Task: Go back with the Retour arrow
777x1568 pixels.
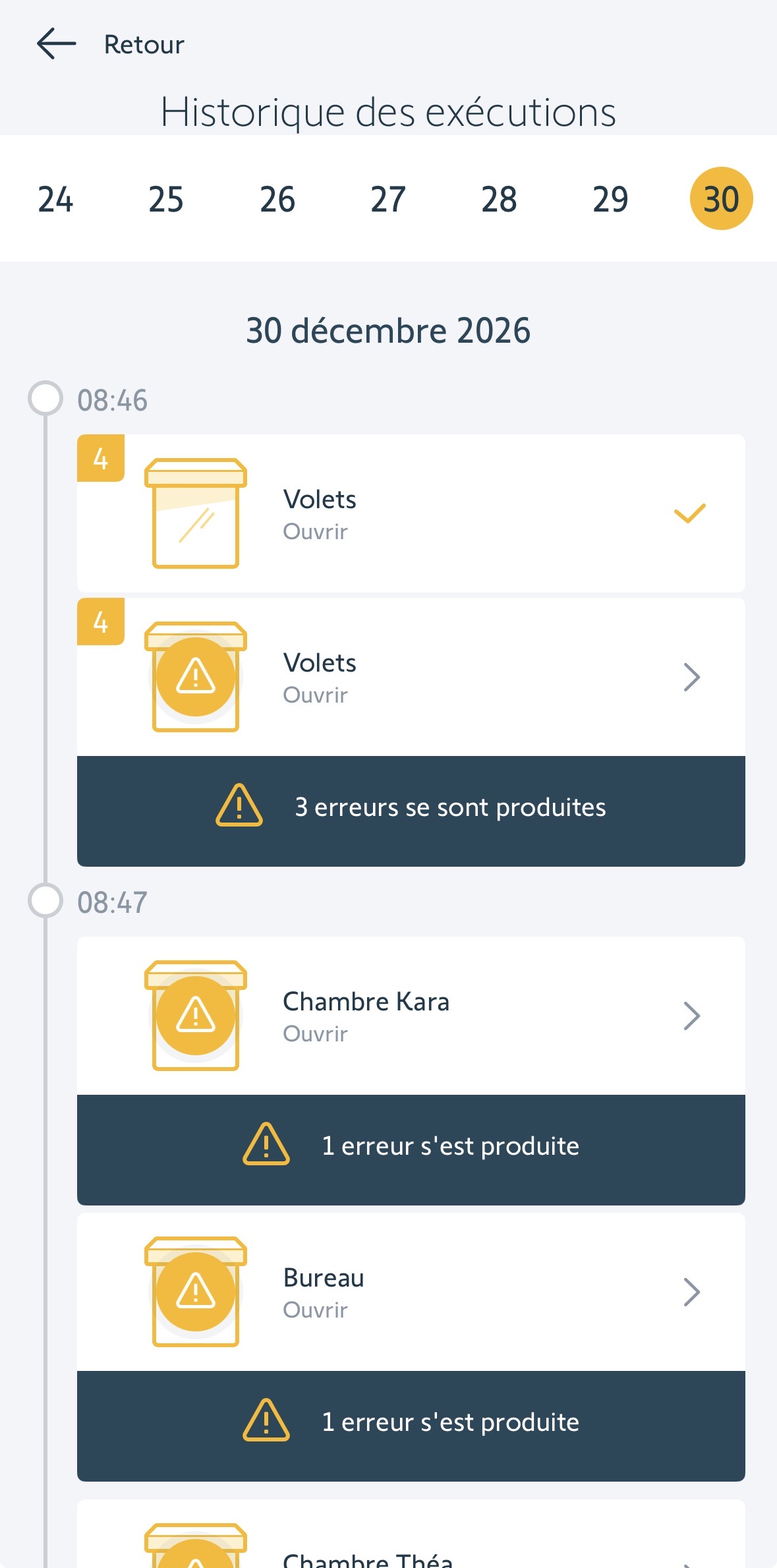Action: (x=57, y=44)
